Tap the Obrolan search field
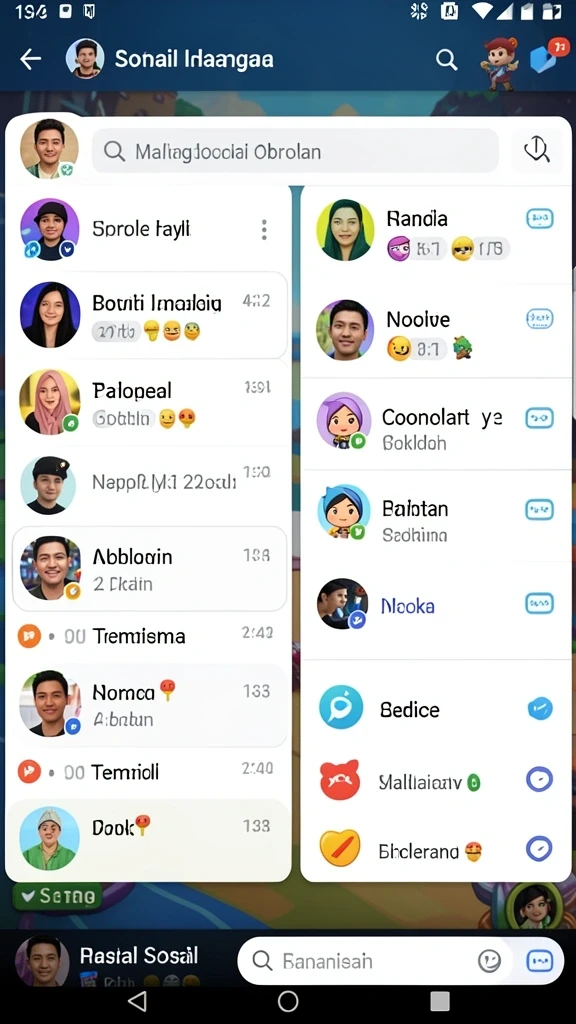 click(295, 151)
